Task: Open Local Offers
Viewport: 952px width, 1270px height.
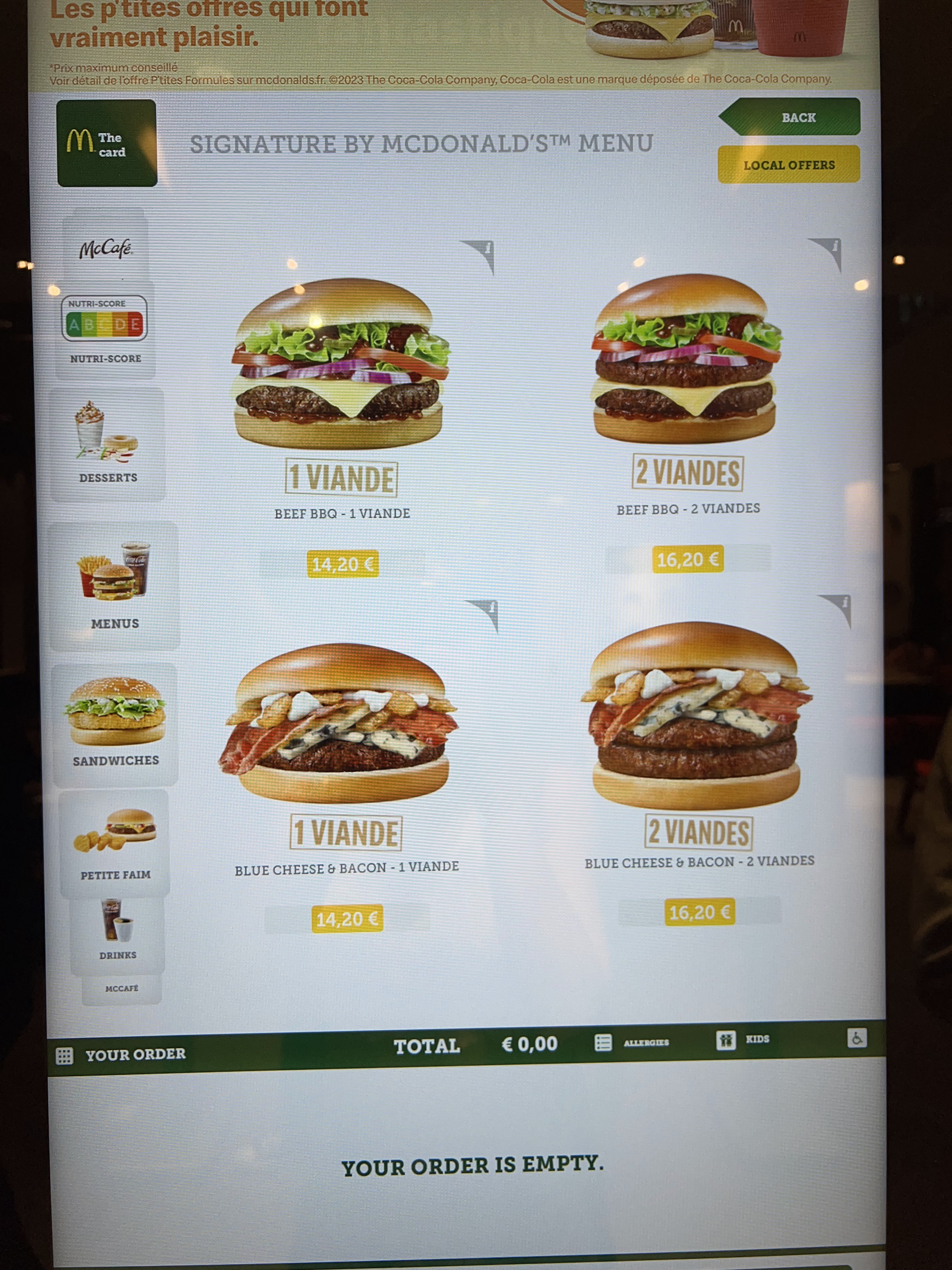Action: tap(789, 165)
